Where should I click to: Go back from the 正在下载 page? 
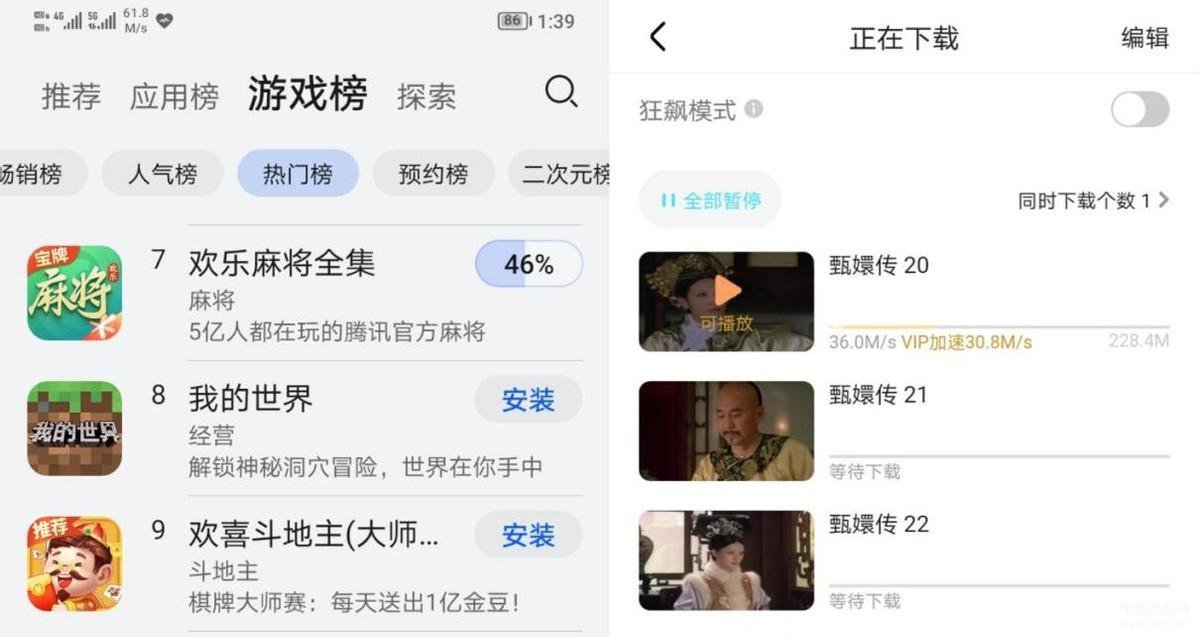click(658, 38)
